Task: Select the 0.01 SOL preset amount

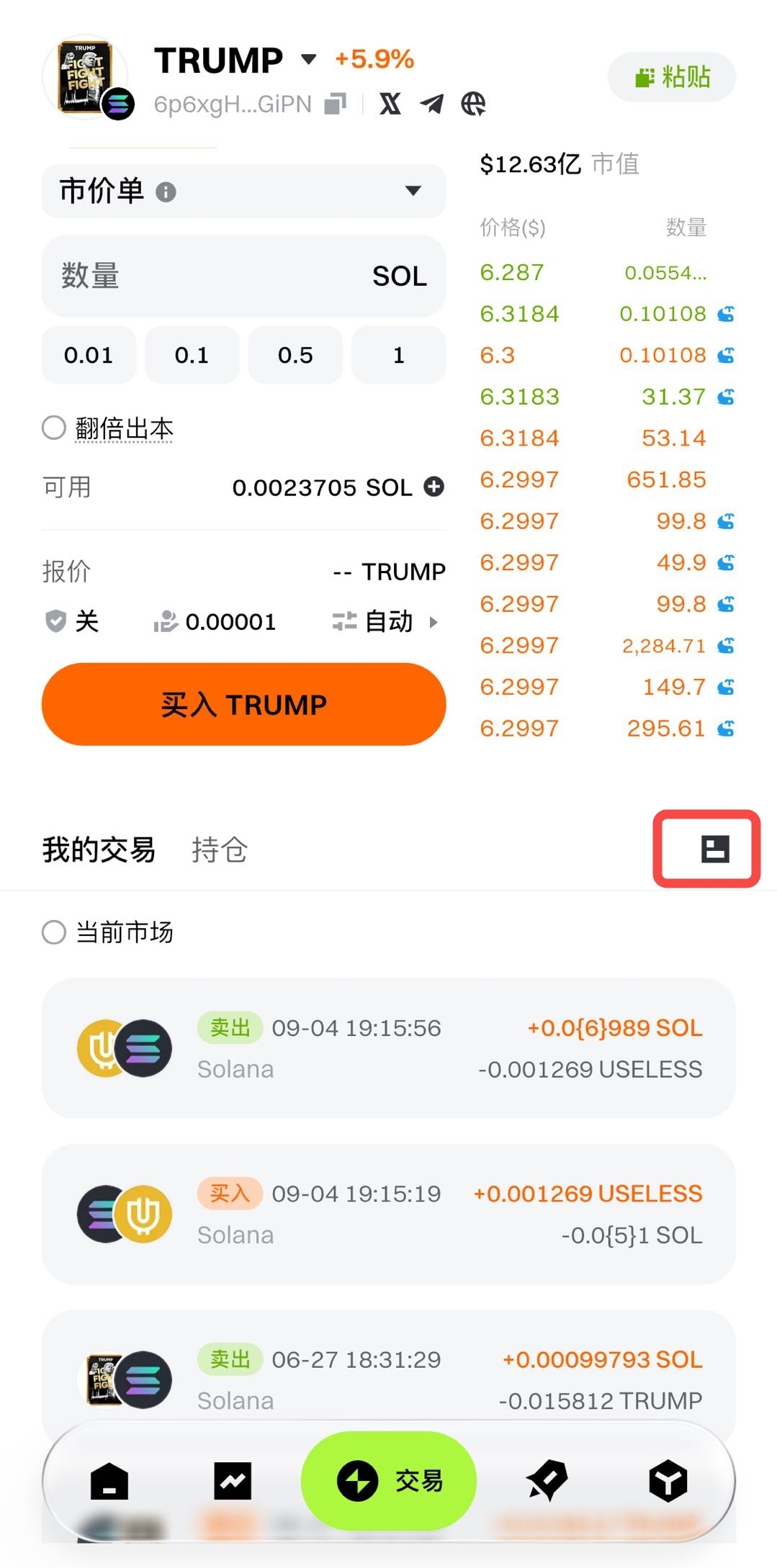Action: point(89,355)
